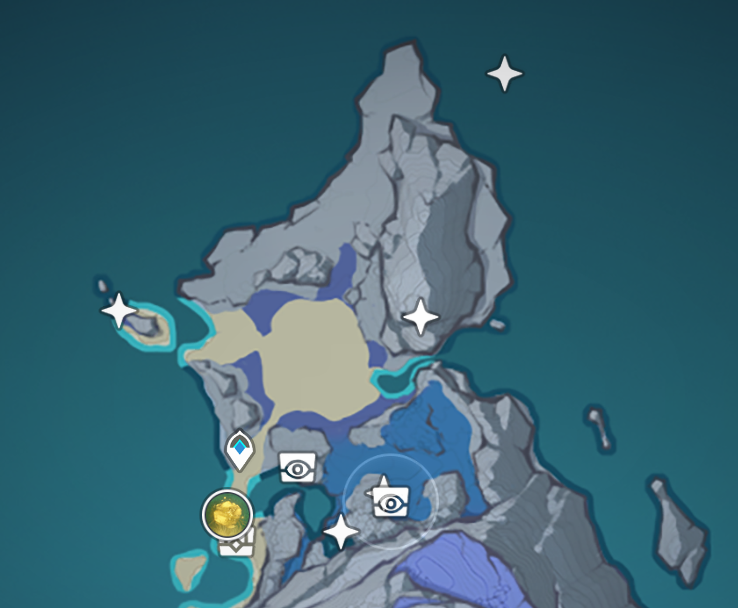Select the teleport waypoint pin

(x=240, y=450)
